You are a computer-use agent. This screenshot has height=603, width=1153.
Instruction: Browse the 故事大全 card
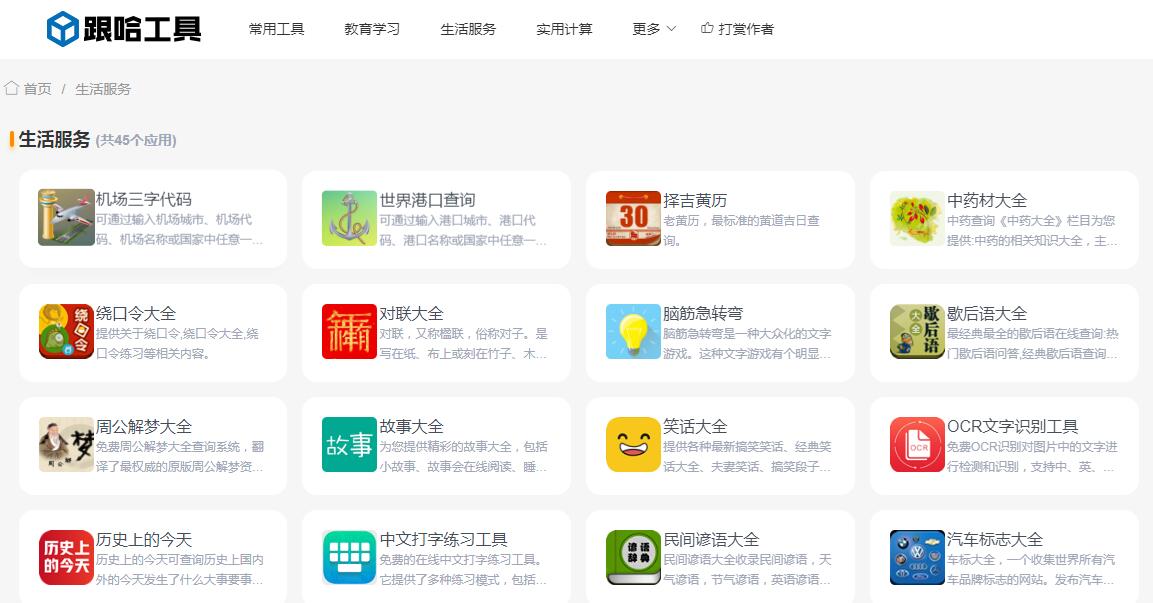tap(436, 445)
